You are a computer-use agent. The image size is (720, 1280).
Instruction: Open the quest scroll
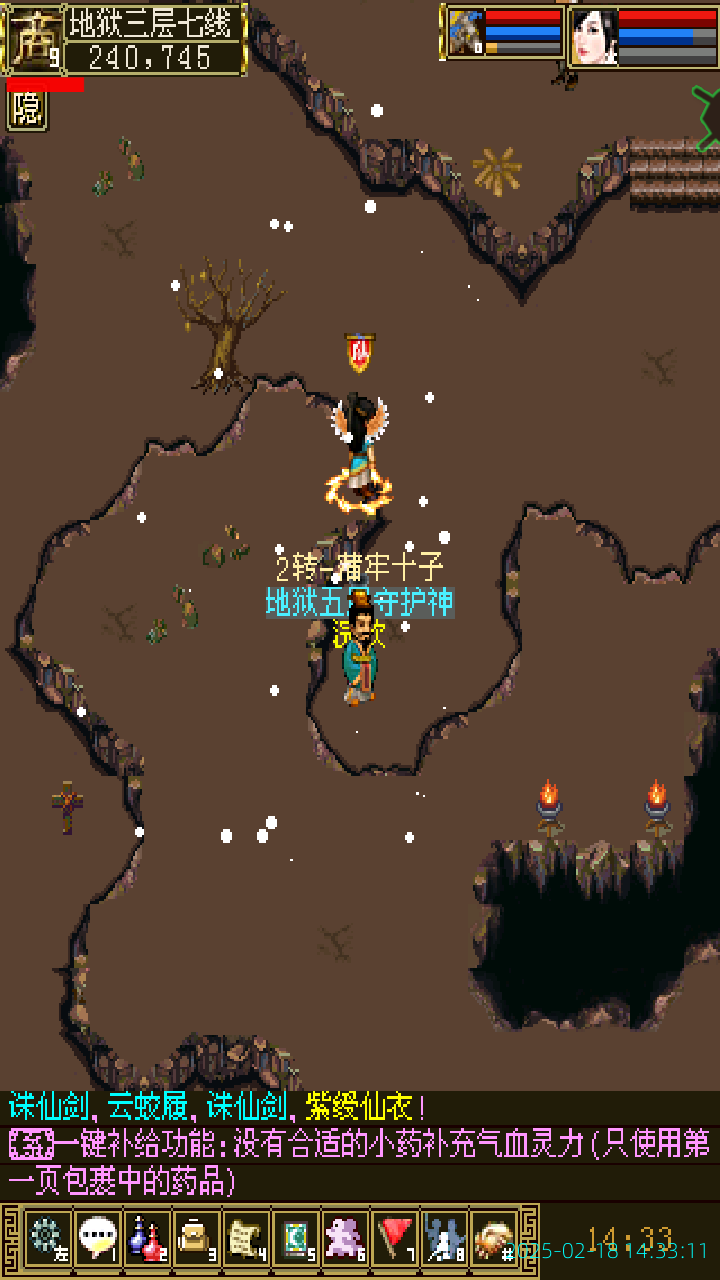[246, 1239]
